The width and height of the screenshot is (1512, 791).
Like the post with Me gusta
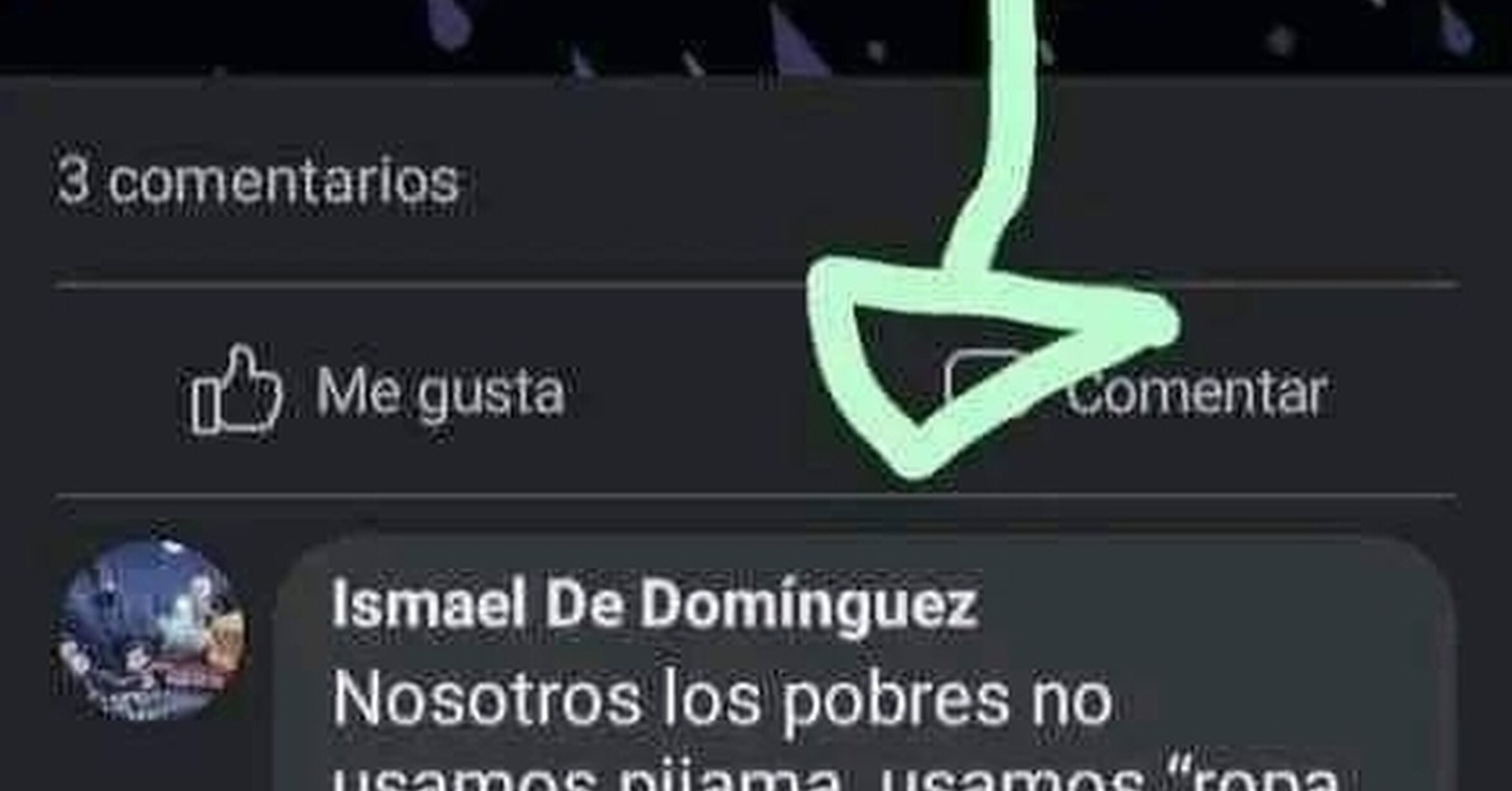tap(378, 390)
